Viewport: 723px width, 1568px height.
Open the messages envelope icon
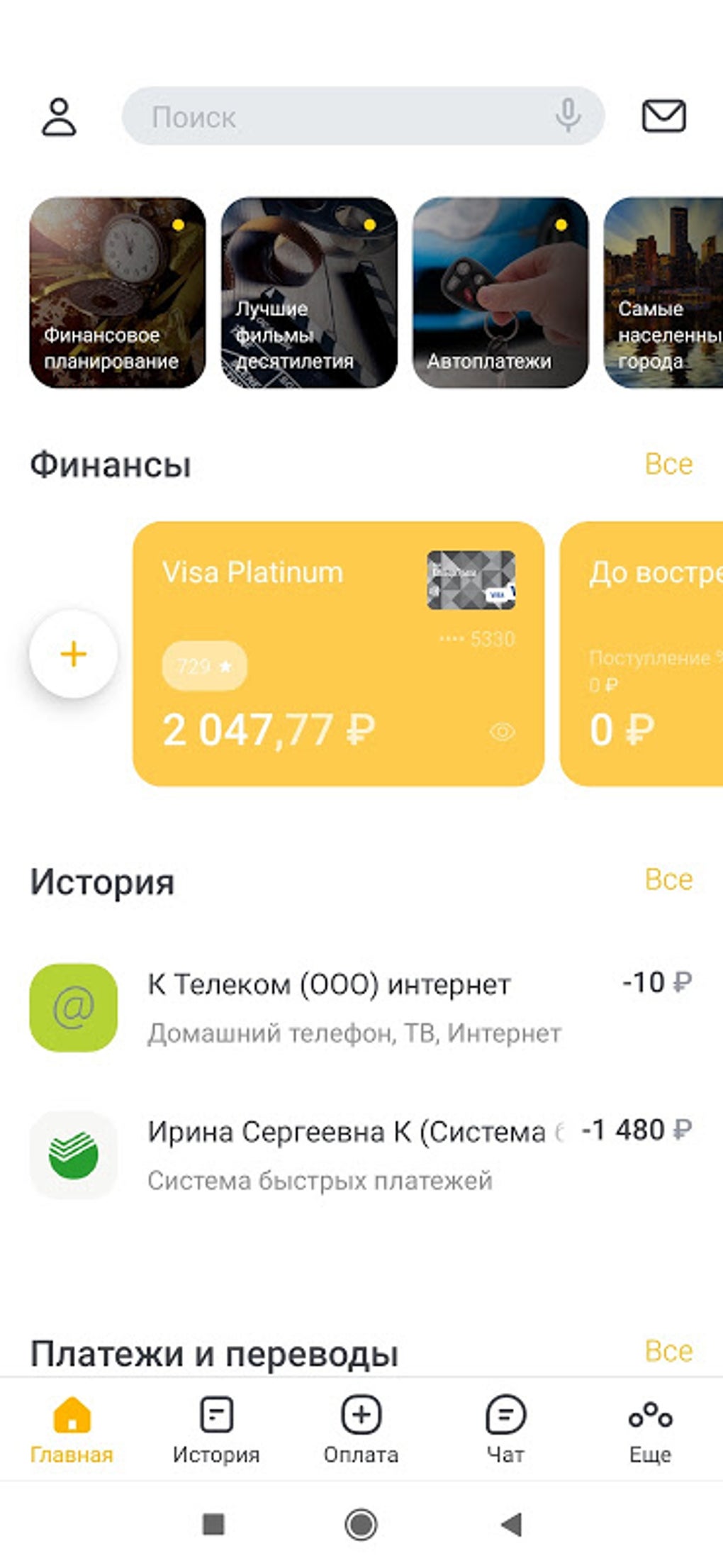(x=663, y=116)
